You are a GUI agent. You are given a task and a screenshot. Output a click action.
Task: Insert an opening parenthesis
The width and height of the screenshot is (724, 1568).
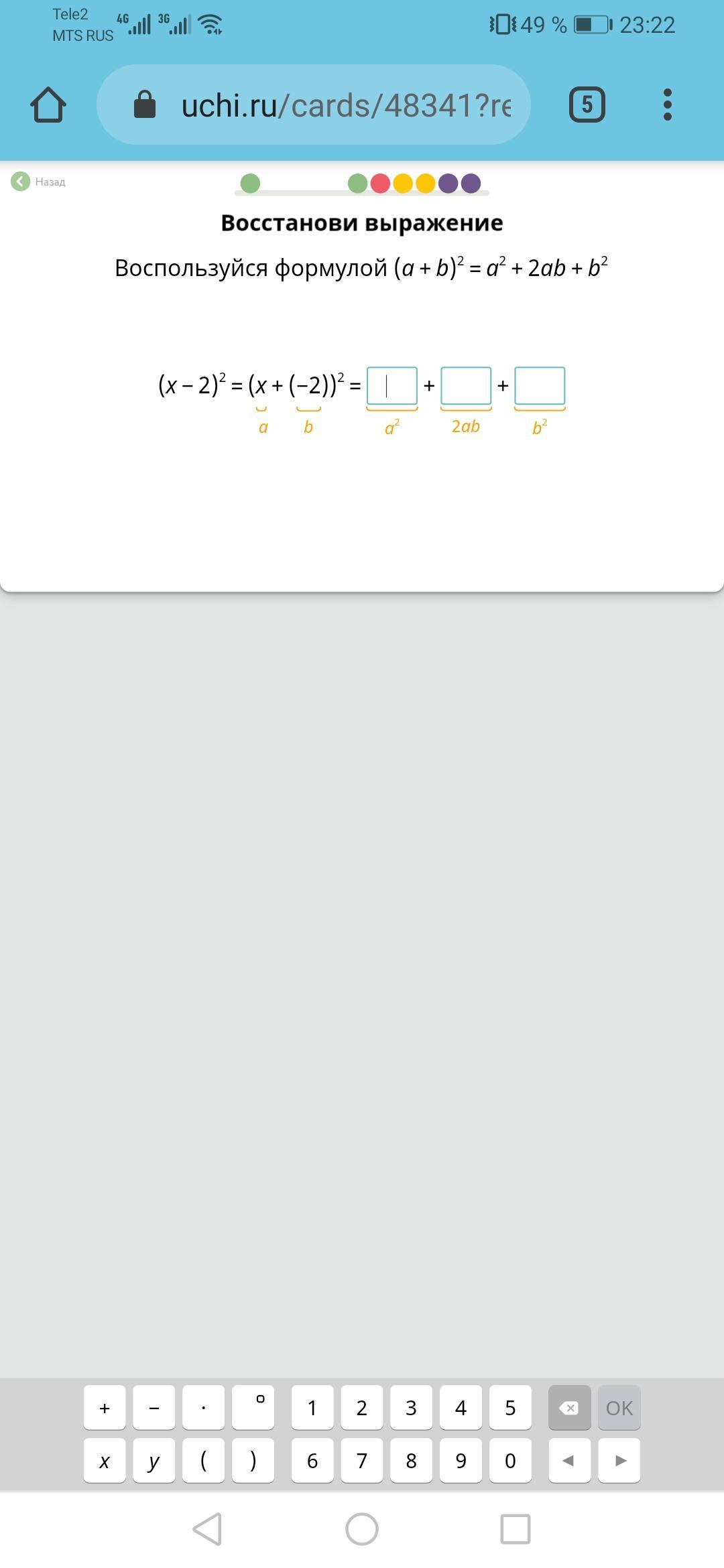tap(204, 1461)
